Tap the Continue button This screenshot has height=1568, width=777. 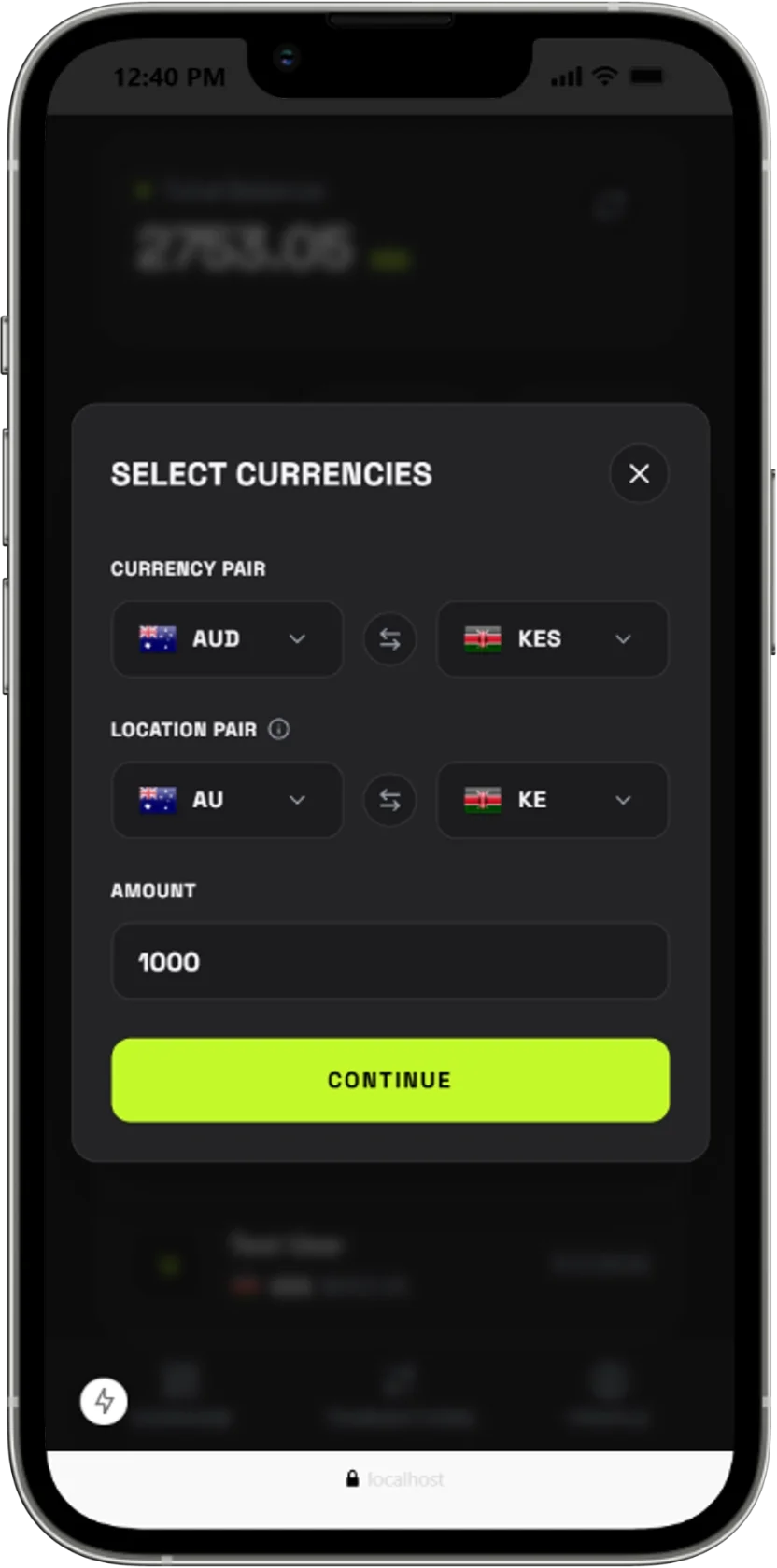point(389,1080)
